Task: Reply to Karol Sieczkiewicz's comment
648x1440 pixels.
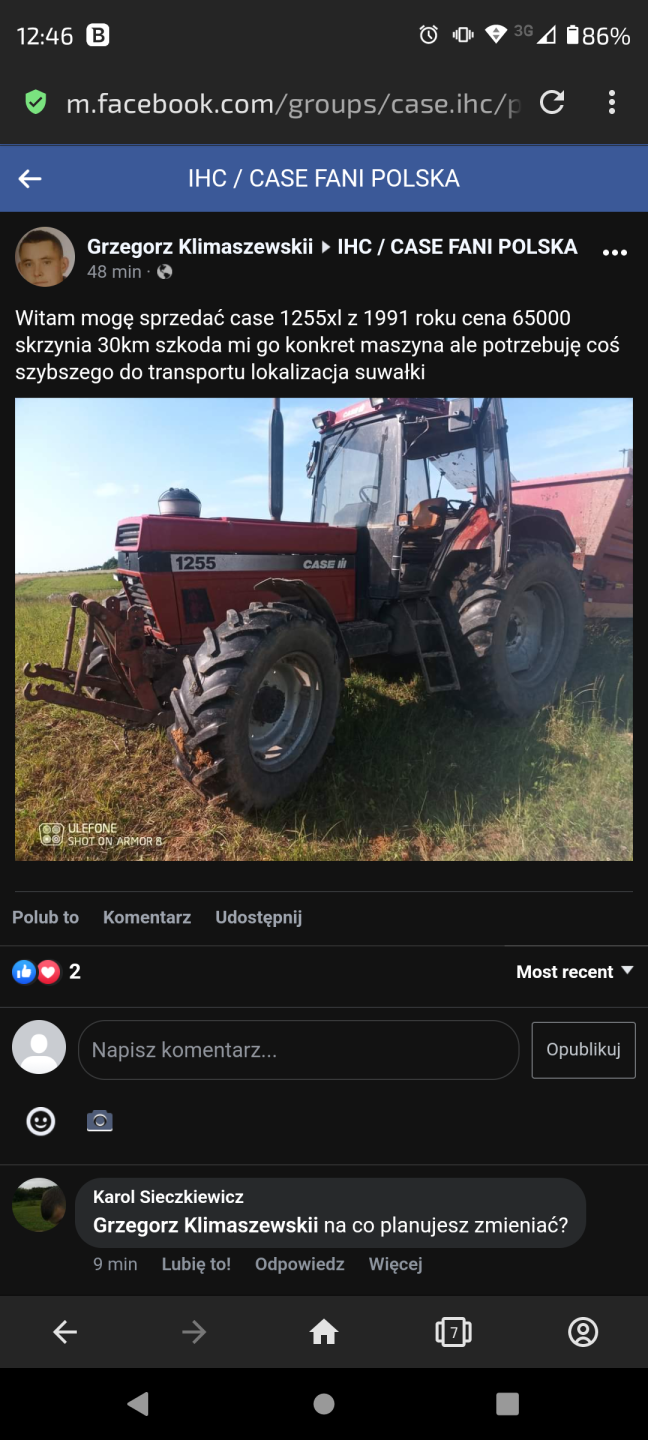Action: [299, 1264]
